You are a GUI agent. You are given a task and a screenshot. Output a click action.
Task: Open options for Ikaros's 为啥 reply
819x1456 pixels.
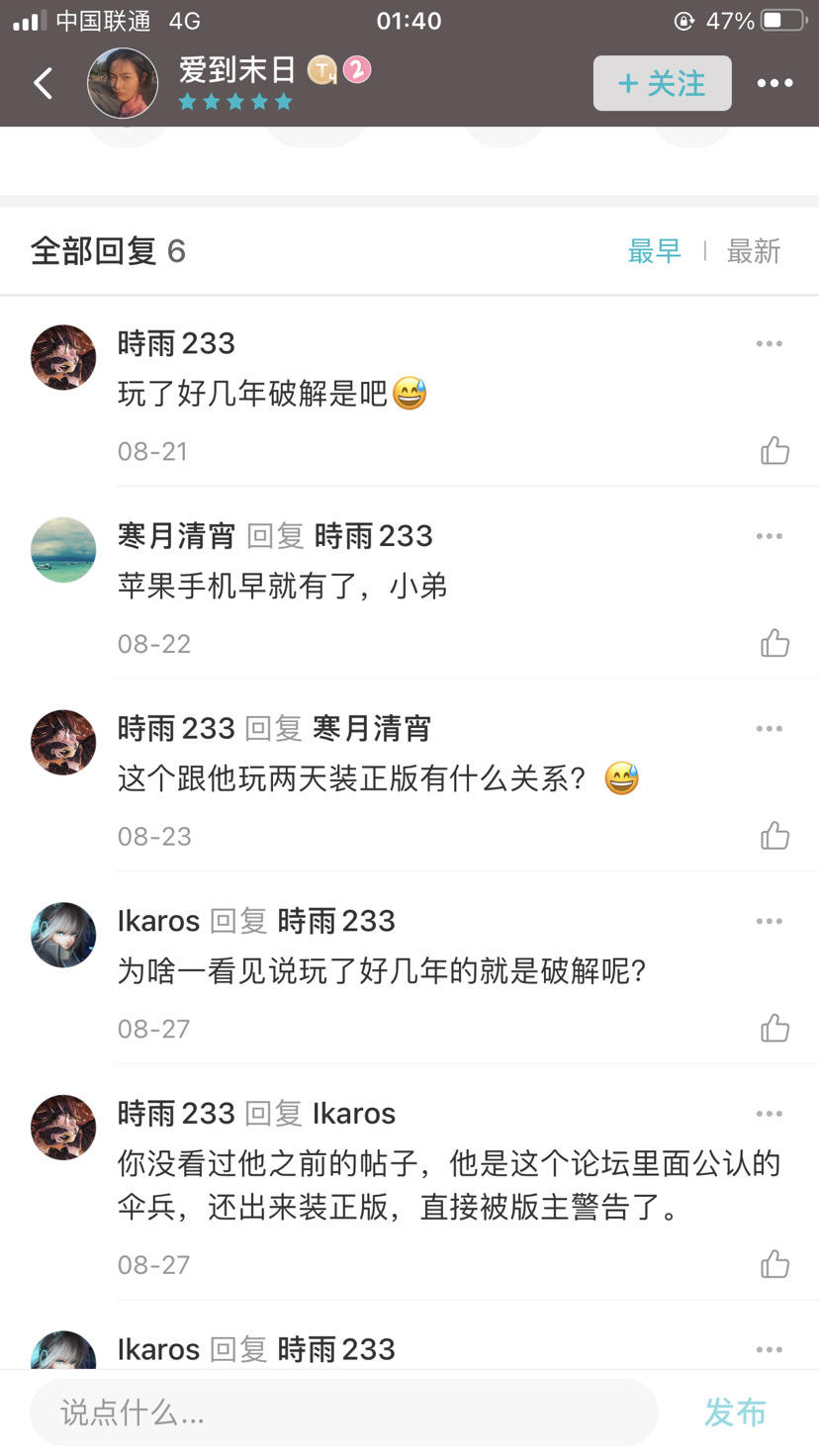[x=769, y=921]
